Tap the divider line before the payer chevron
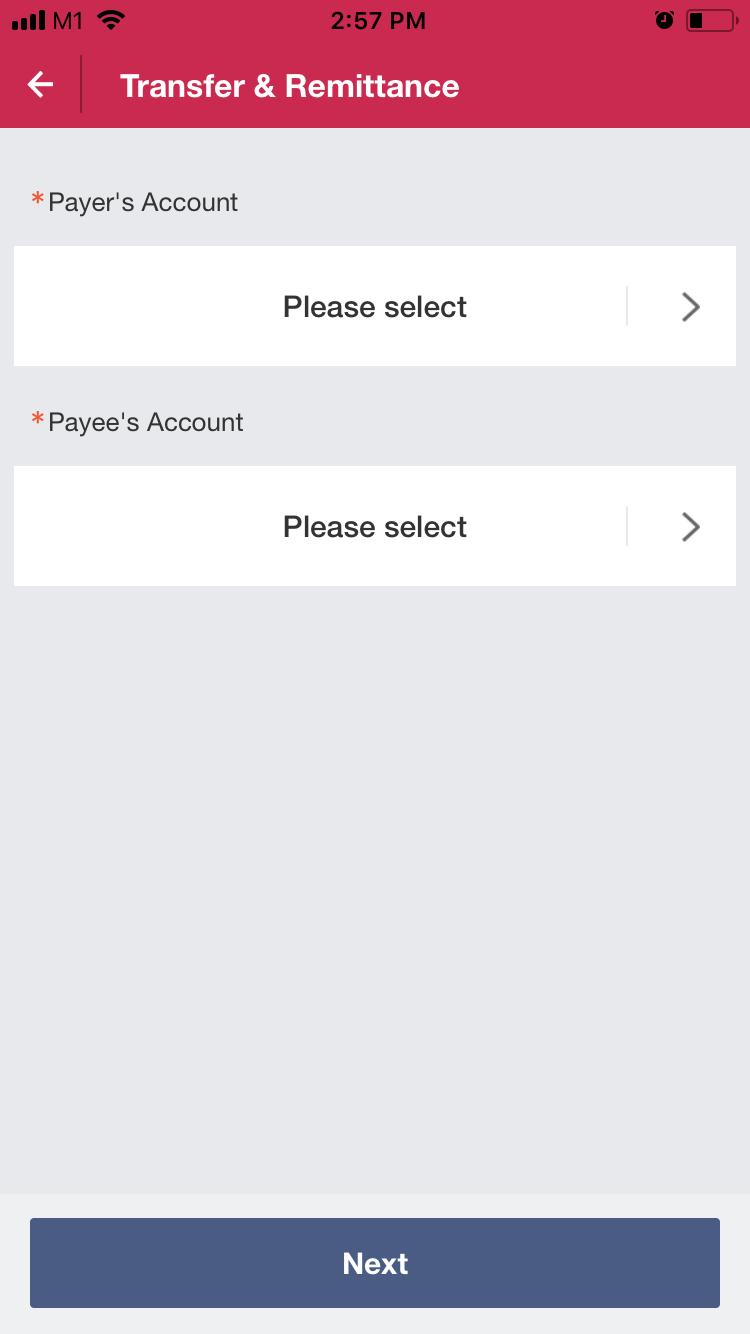The height and width of the screenshot is (1334, 750). point(627,306)
